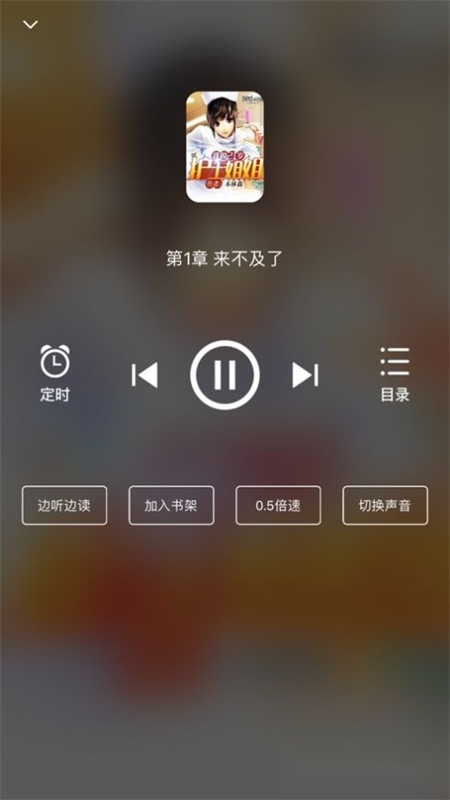Collapse the player with the down chevron
The image size is (450, 800).
click(x=31, y=24)
